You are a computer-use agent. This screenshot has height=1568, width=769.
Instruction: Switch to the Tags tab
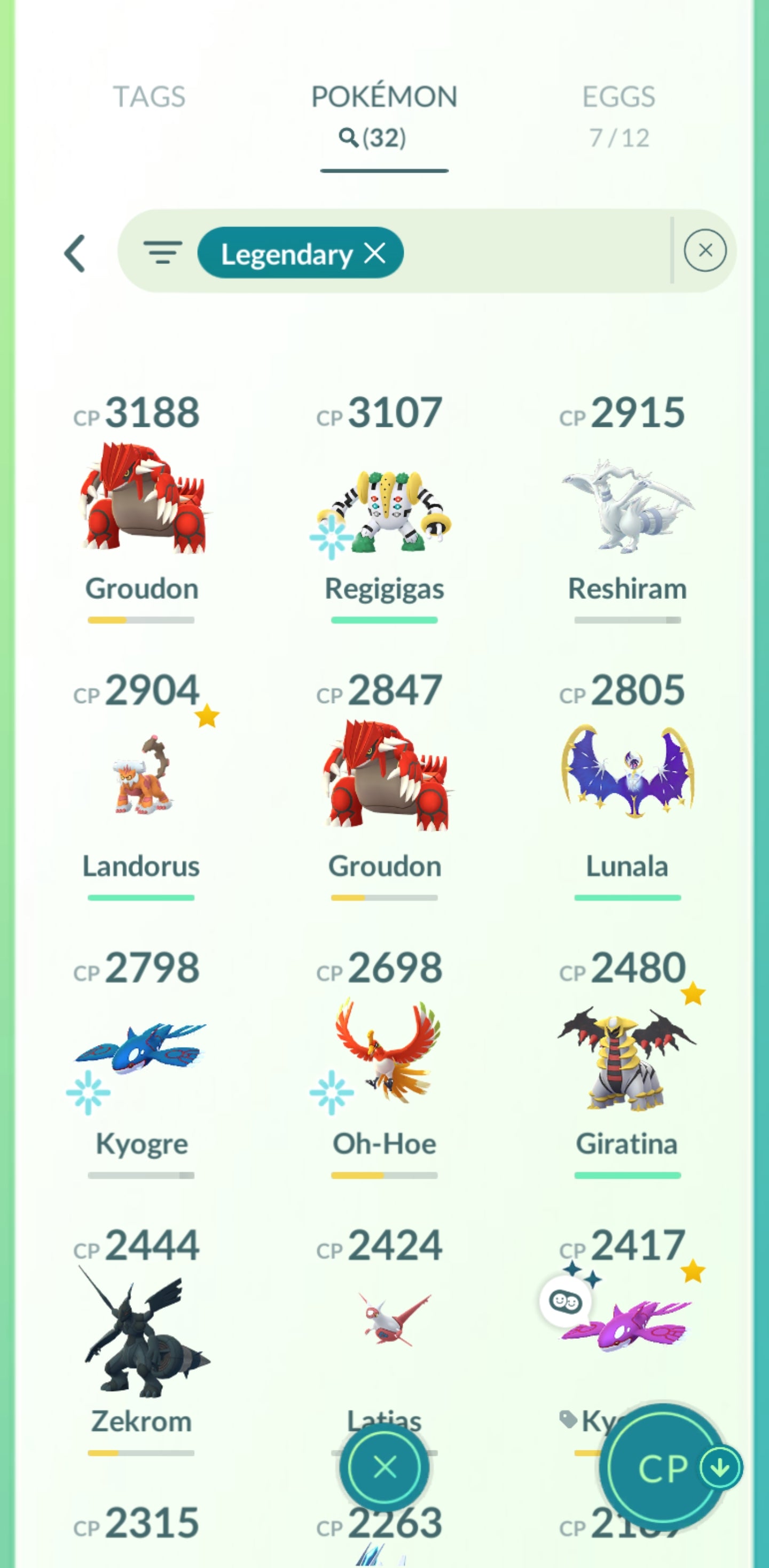point(149,97)
